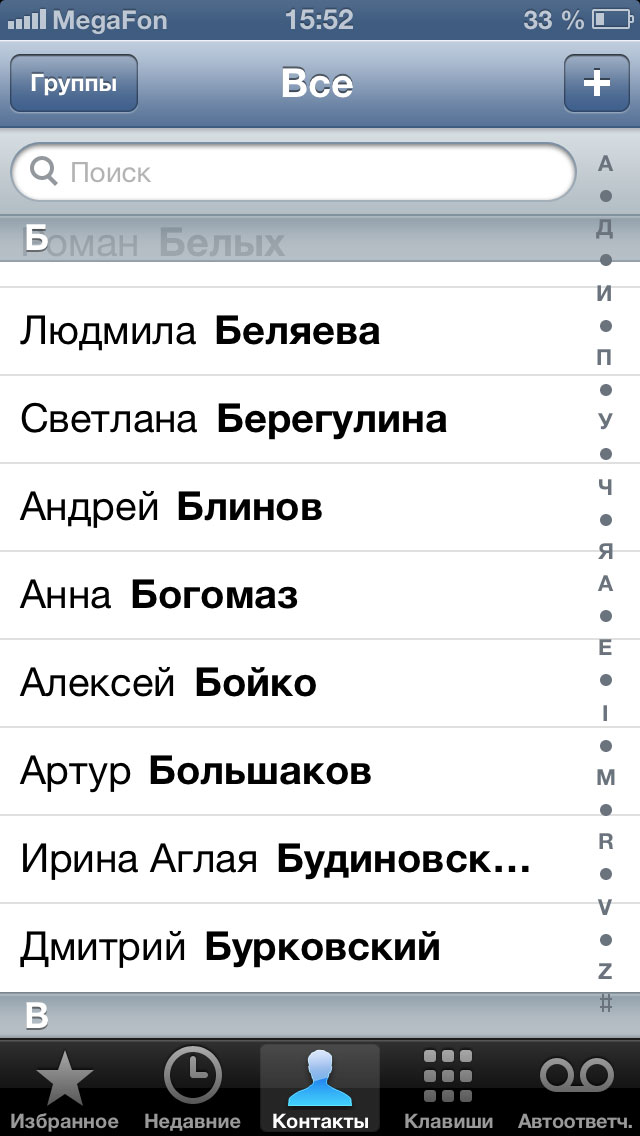This screenshot has height=1136, width=640.
Task: Add a new contact with plus button
Action: pyautogui.click(x=596, y=84)
